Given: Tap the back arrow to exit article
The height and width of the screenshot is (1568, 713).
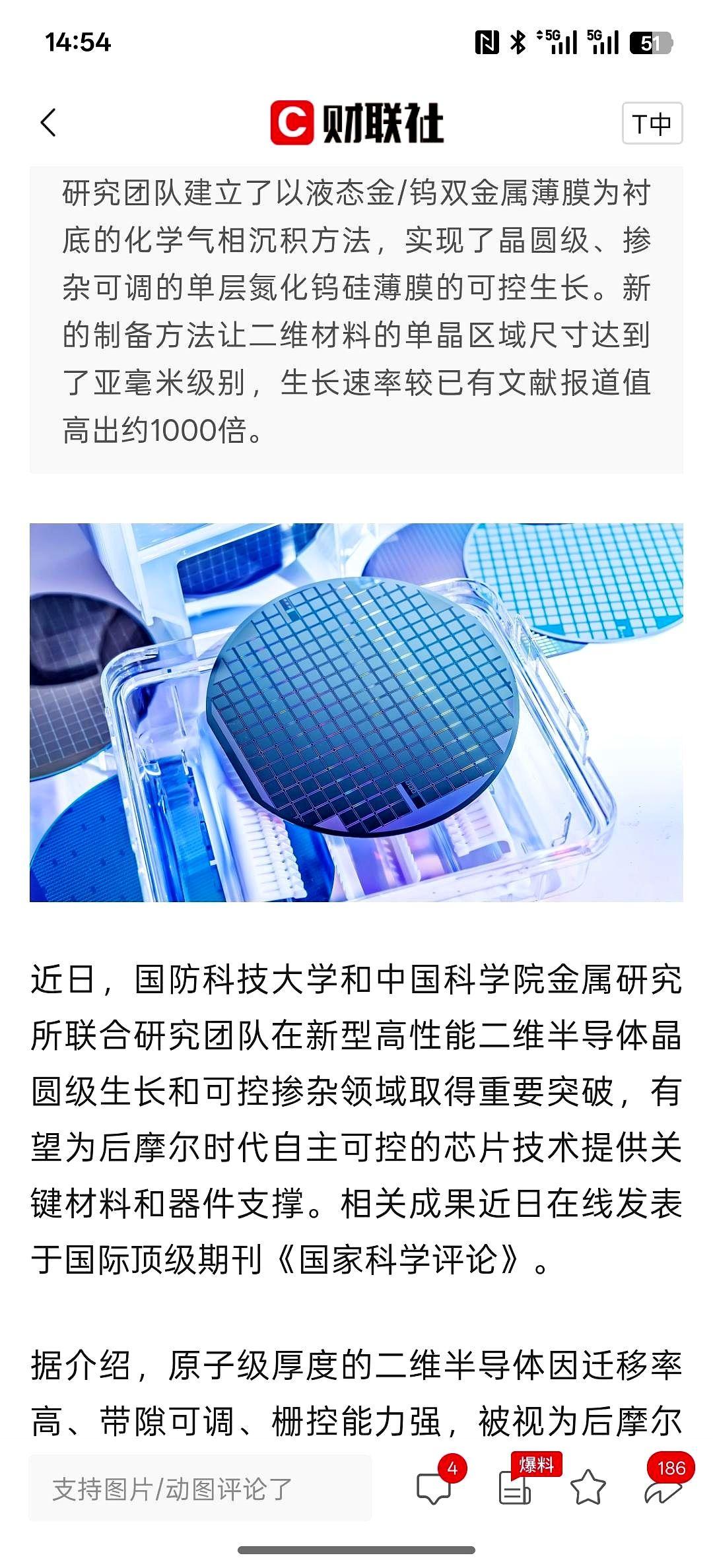Looking at the screenshot, I should [x=50, y=123].
